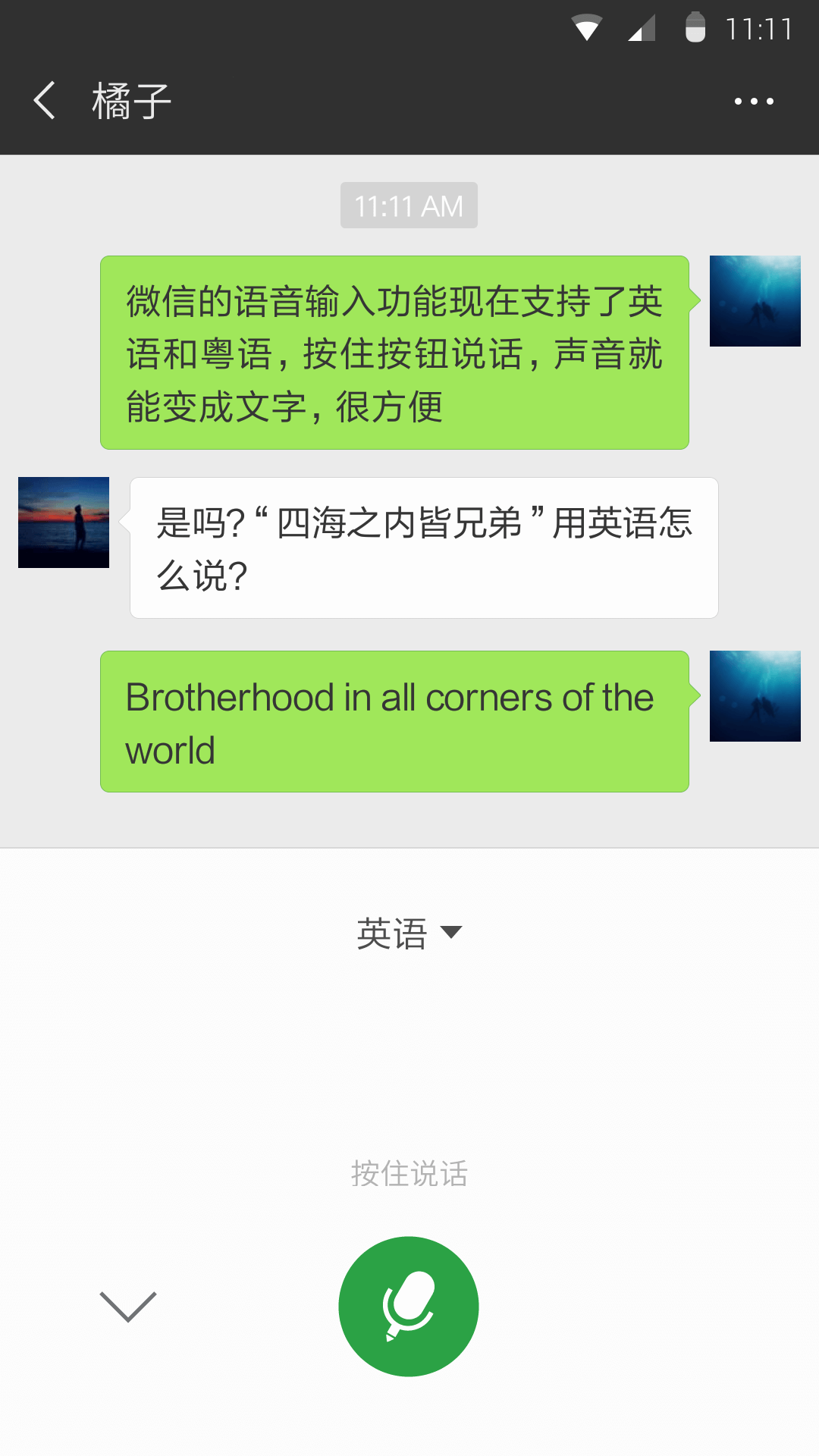This screenshot has width=819, height=1456.
Task: Collapse the voice input panel with down chevron
Action: [128, 1306]
